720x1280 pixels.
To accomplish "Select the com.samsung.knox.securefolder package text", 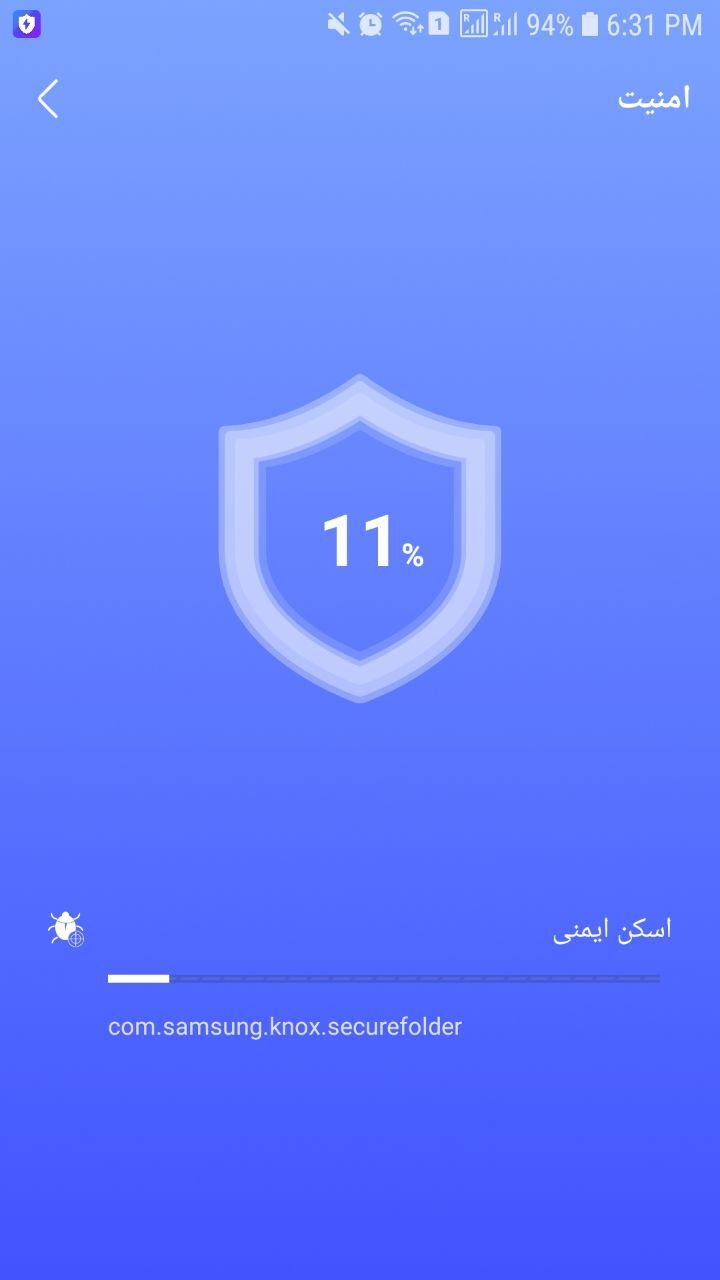I will 284,1026.
